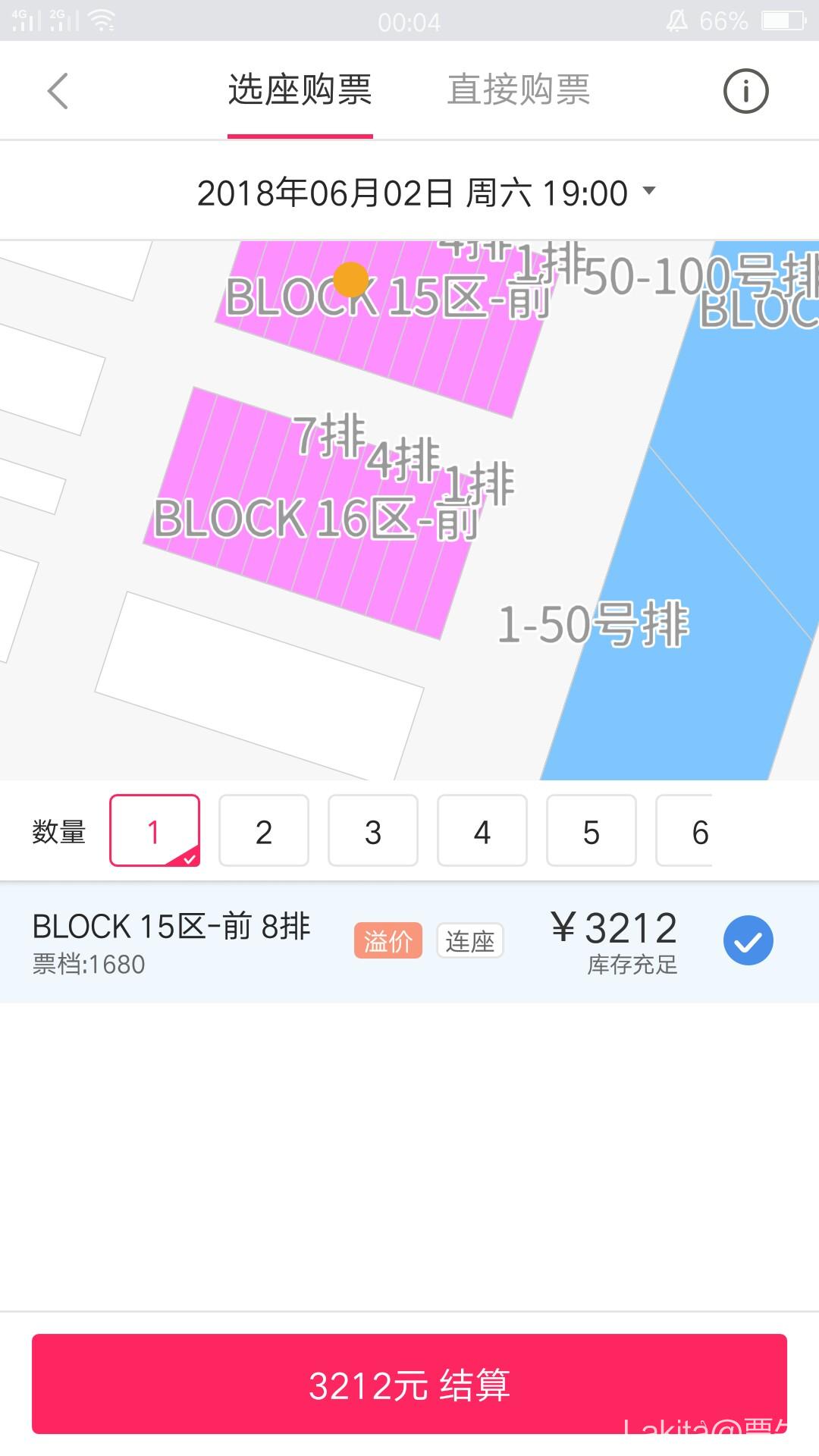The width and height of the screenshot is (819, 1456).
Task: Open the info icon in the top bar
Action: point(745,92)
